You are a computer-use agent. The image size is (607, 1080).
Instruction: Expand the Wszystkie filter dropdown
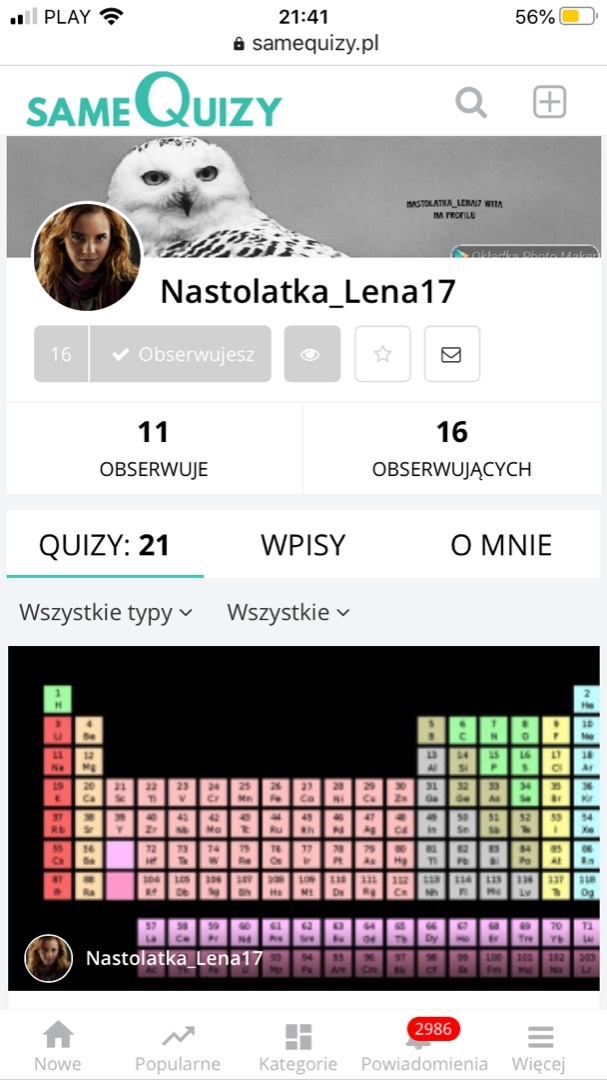[288, 612]
